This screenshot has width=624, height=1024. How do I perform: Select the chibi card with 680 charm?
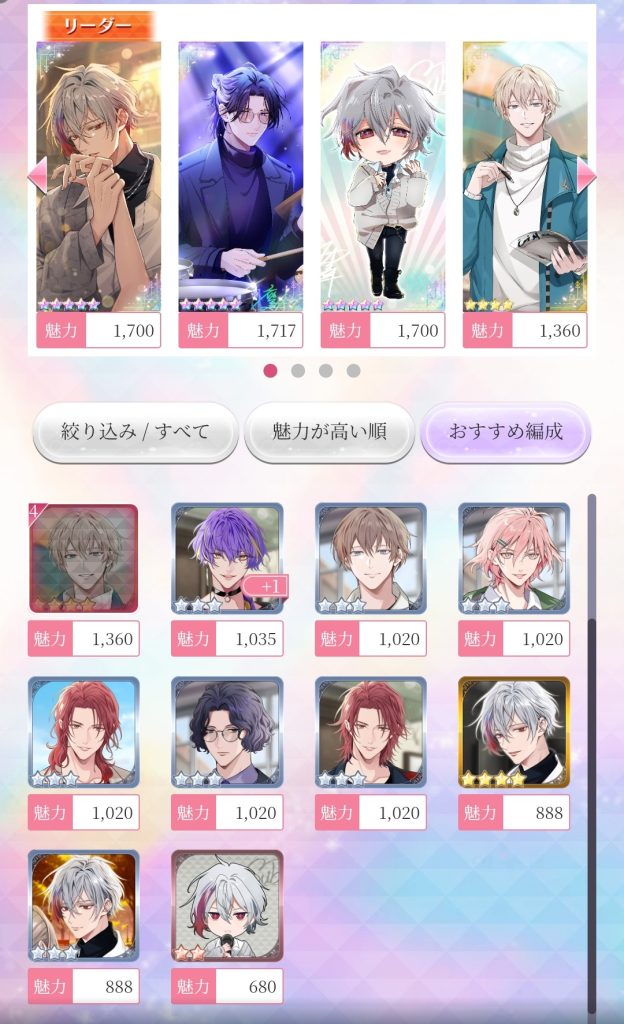[227, 906]
